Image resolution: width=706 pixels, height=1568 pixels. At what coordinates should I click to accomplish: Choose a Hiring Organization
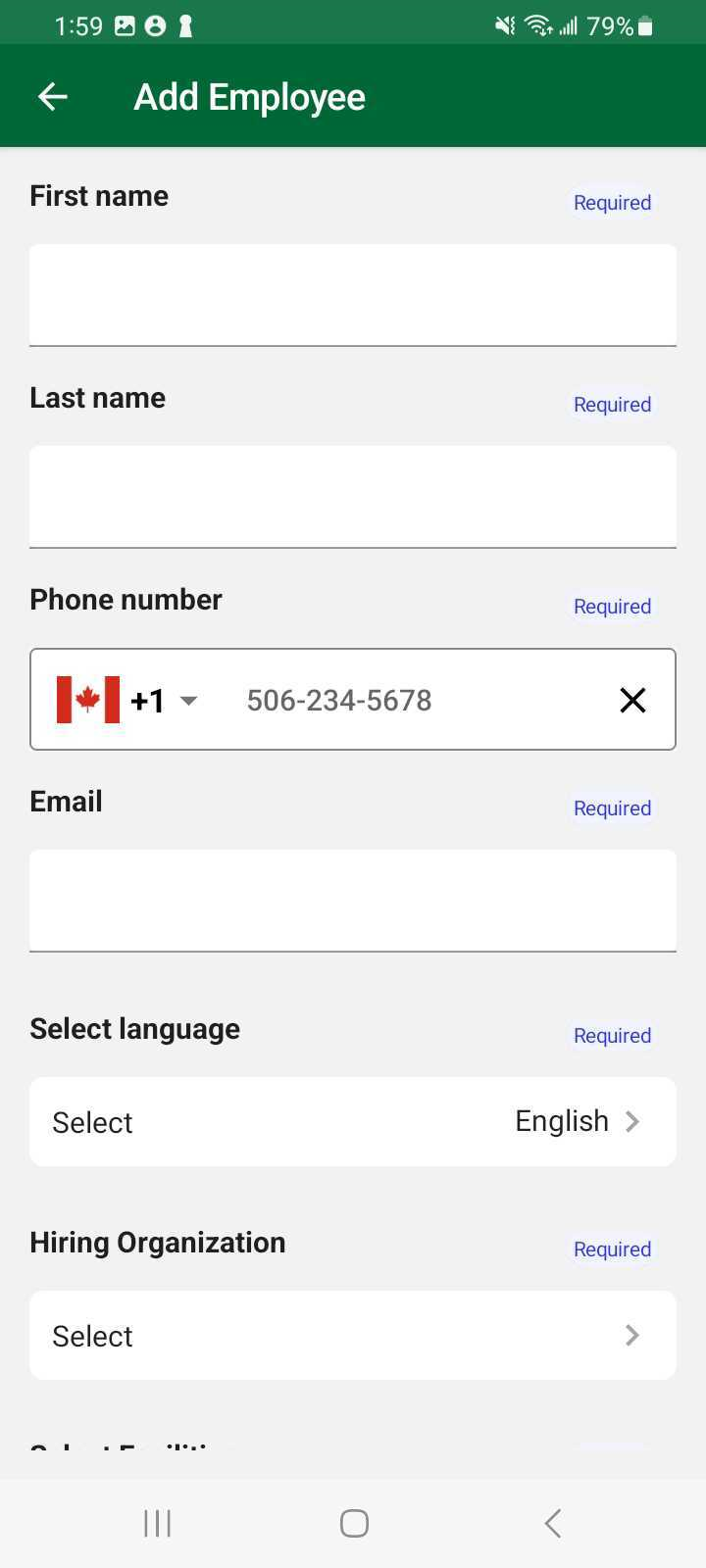[x=353, y=1335]
